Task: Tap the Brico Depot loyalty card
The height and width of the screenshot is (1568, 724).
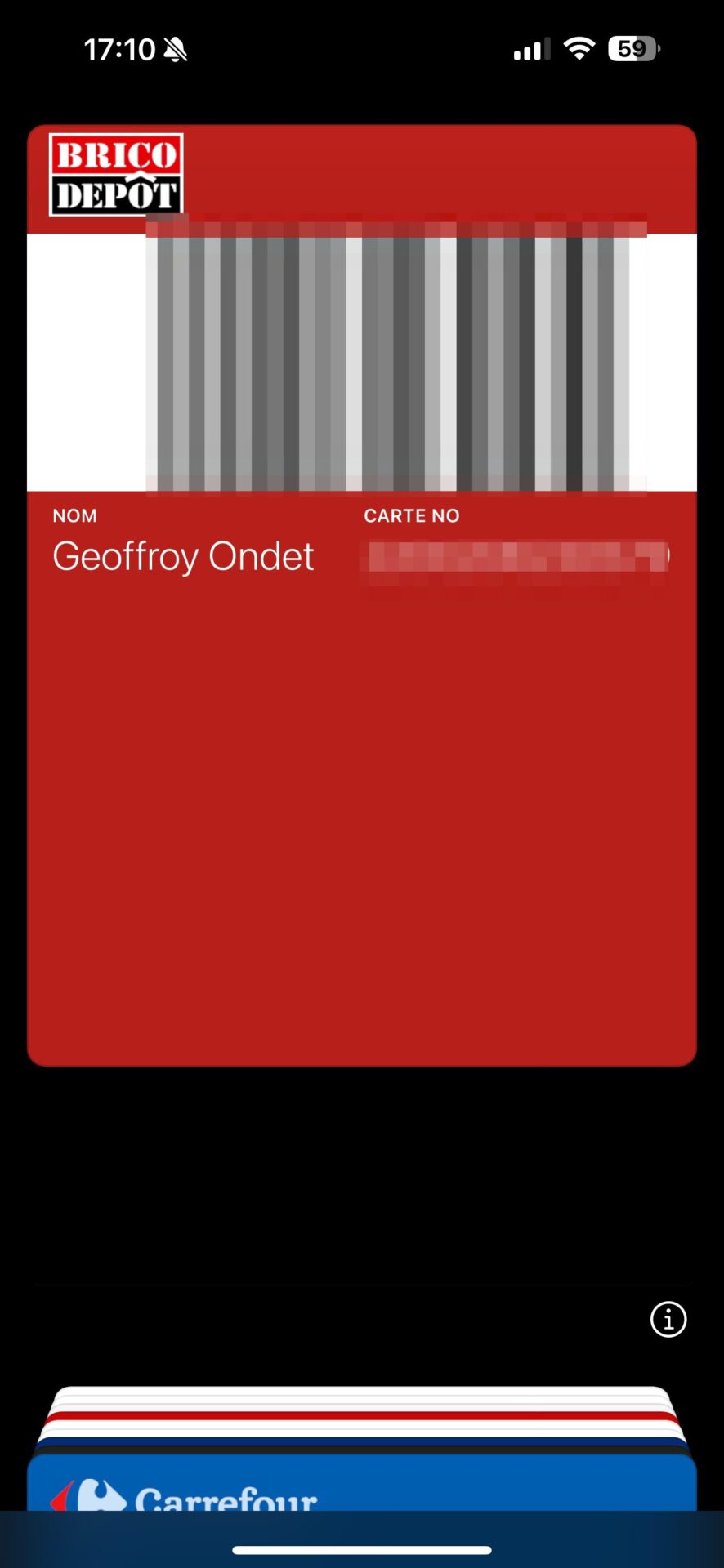Action: pyautogui.click(x=362, y=595)
